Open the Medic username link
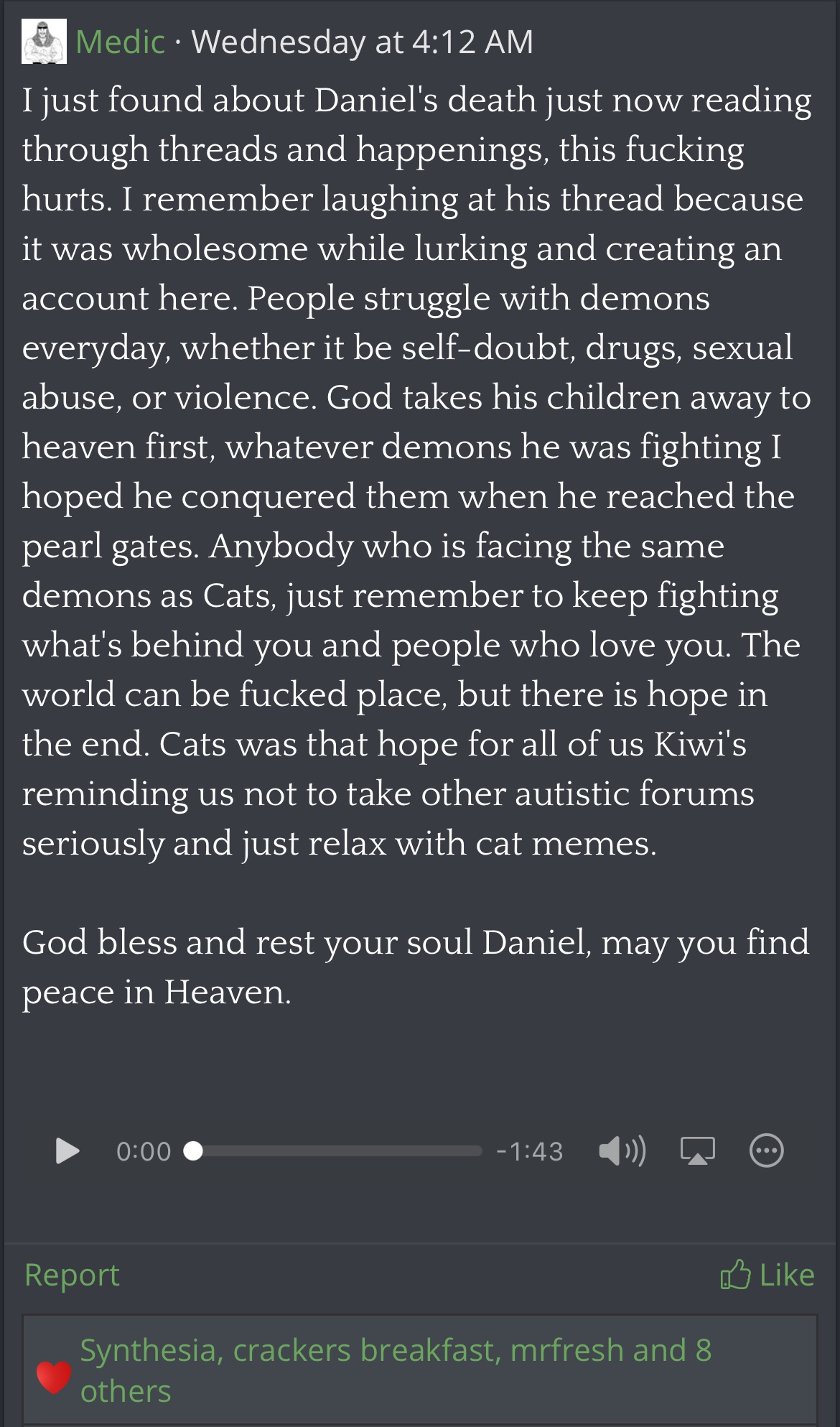Viewport: 840px width, 1427px height. 120,42
